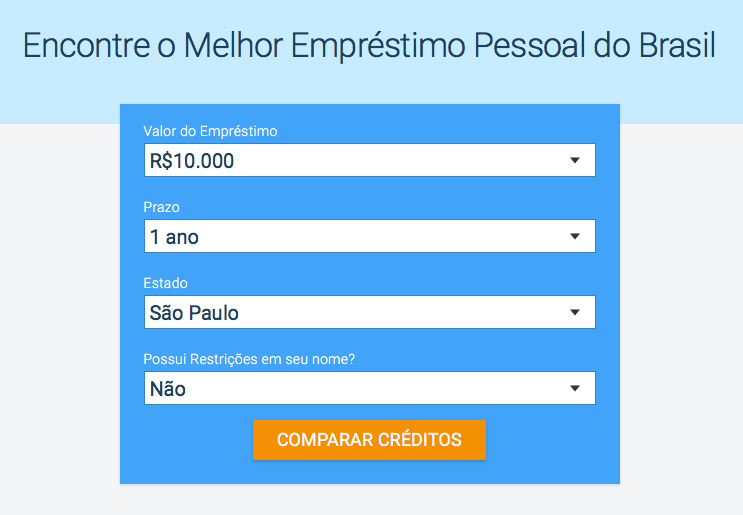
Task: Expand the Prazo dropdown showing 1 ano
Action: click(369, 236)
